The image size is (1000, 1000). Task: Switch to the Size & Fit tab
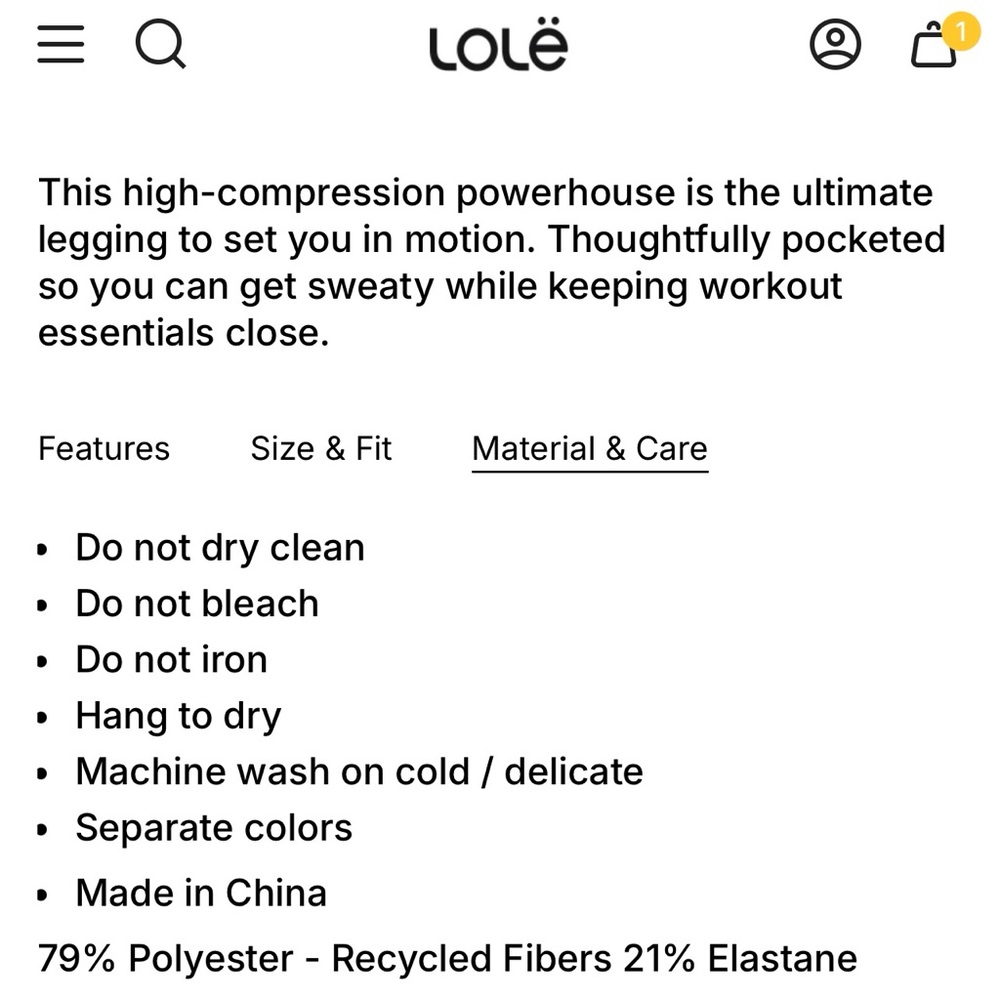(321, 448)
